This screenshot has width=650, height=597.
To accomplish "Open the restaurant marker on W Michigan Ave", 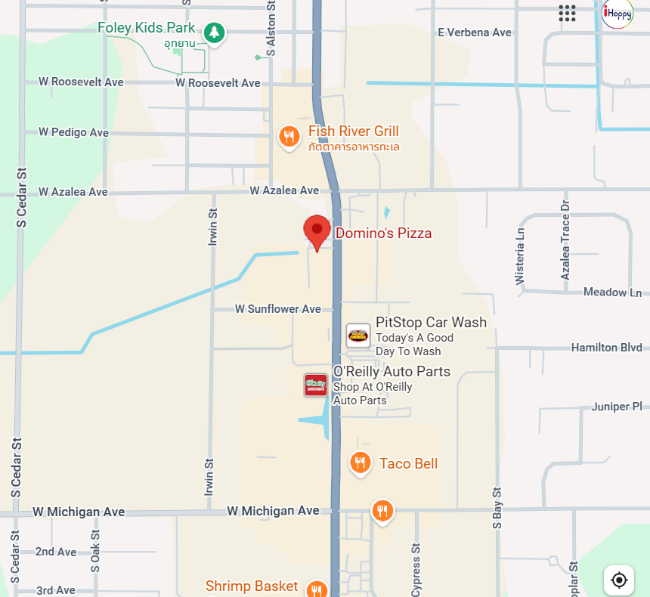I will pyautogui.click(x=381, y=512).
